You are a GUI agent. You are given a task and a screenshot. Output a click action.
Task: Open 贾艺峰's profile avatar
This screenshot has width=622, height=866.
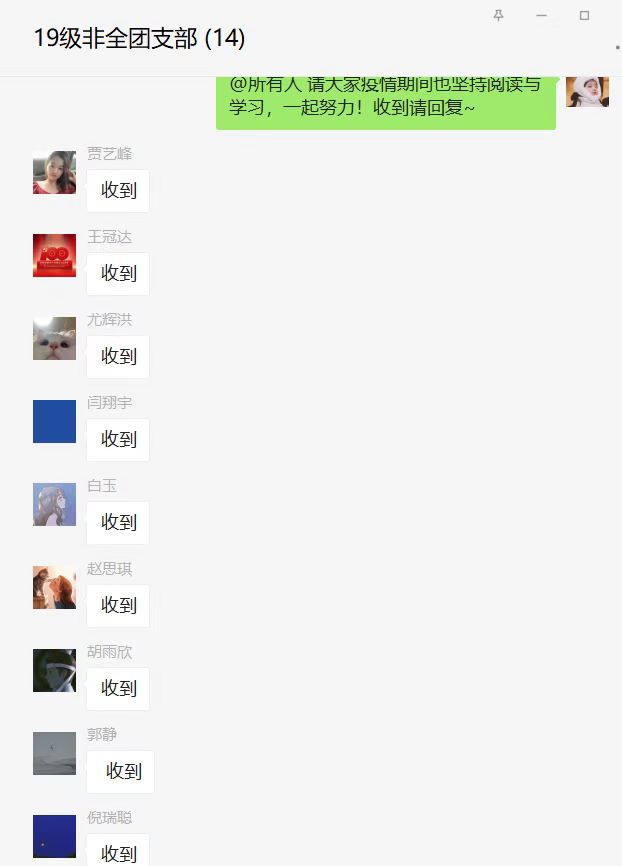coord(54,172)
